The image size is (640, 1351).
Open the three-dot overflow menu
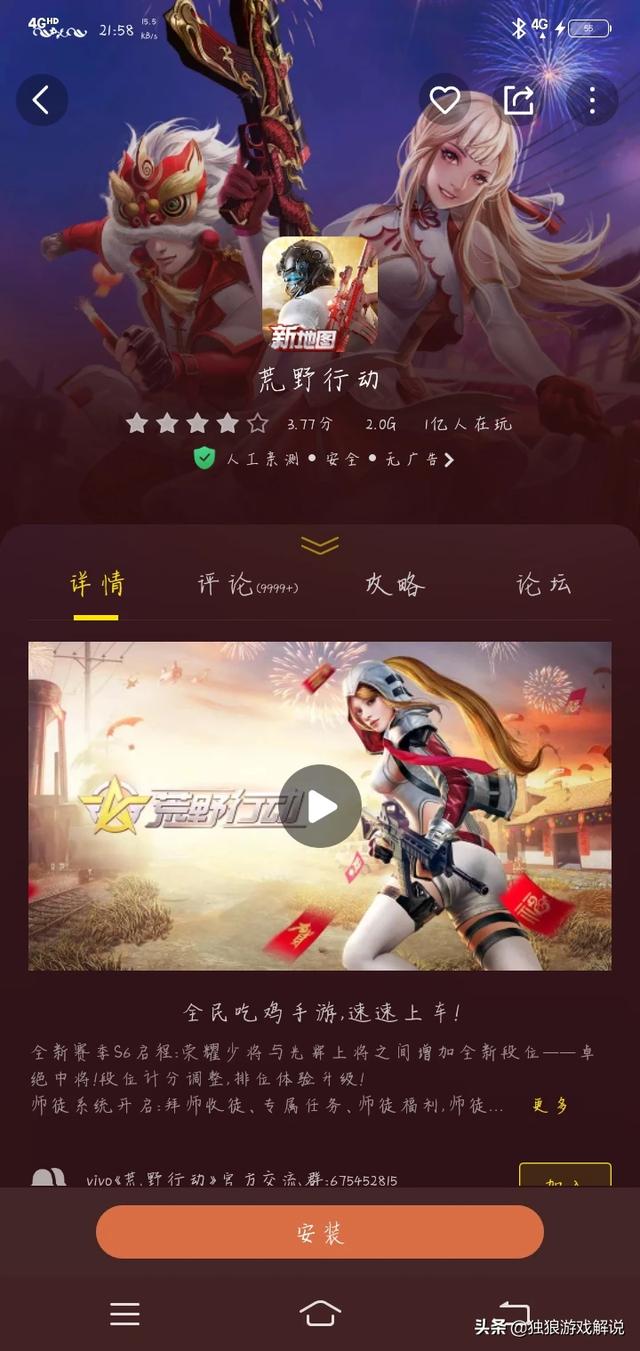(592, 100)
